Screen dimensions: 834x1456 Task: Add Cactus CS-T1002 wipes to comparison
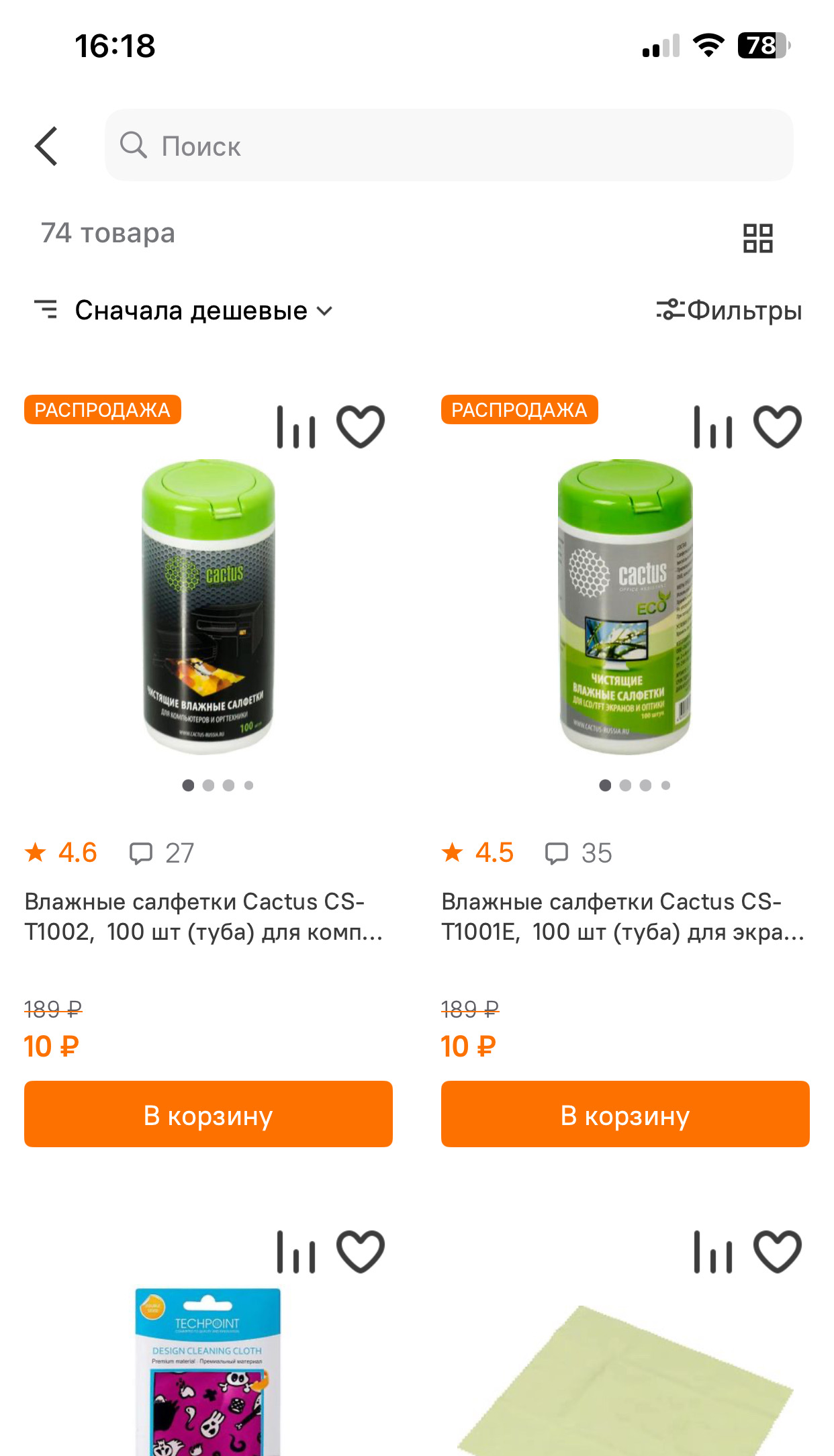pos(295,425)
